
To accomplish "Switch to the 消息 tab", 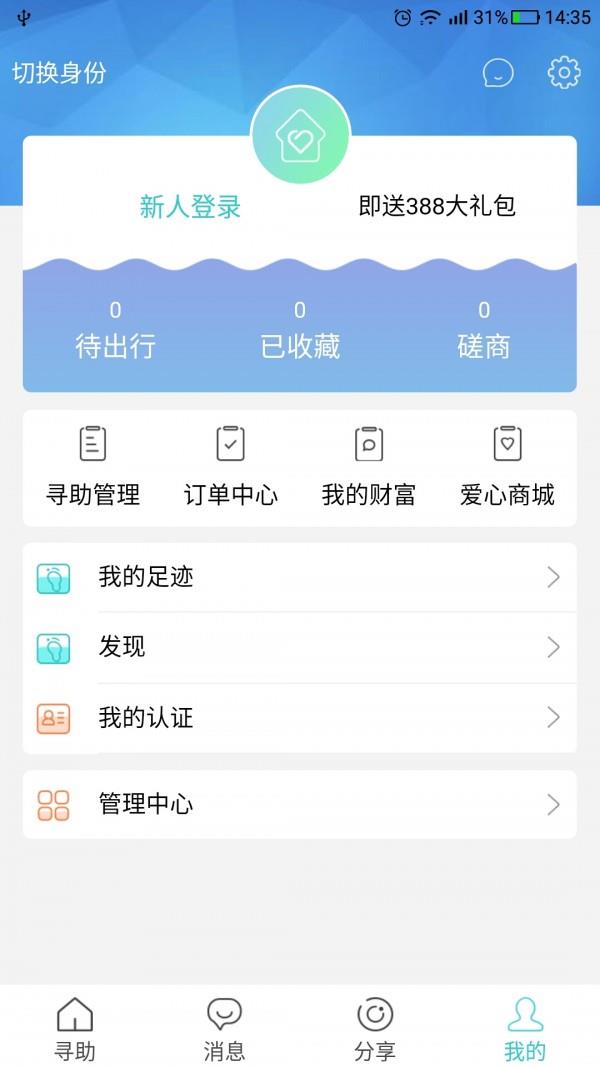I will [x=224, y=1030].
